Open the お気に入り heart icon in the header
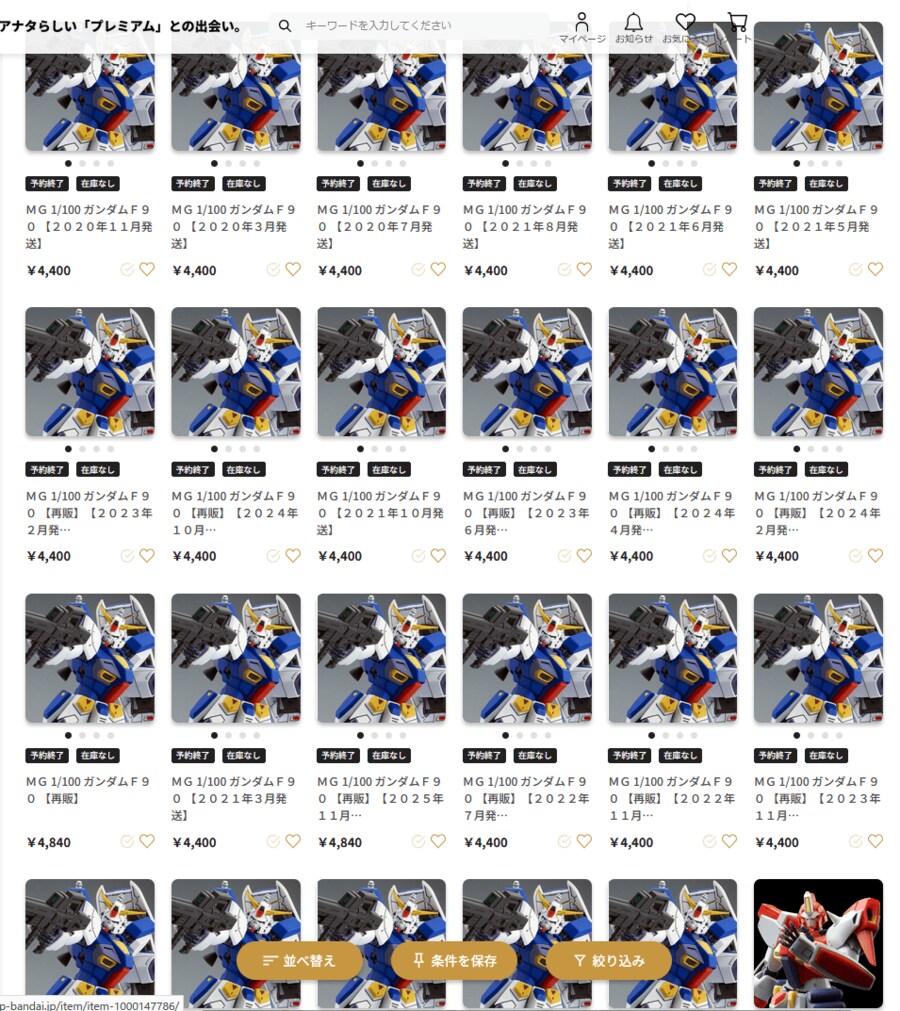The width and height of the screenshot is (900, 1011). [685, 20]
